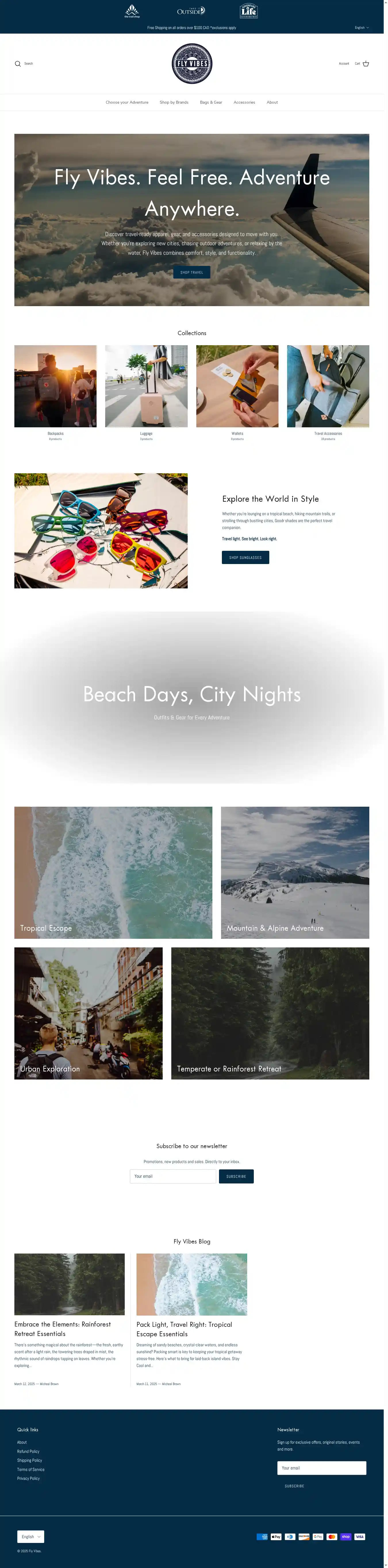Browse Travel Accessories collection
Image resolution: width=388 pixels, height=1568 pixels.
[x=328, y=387]
